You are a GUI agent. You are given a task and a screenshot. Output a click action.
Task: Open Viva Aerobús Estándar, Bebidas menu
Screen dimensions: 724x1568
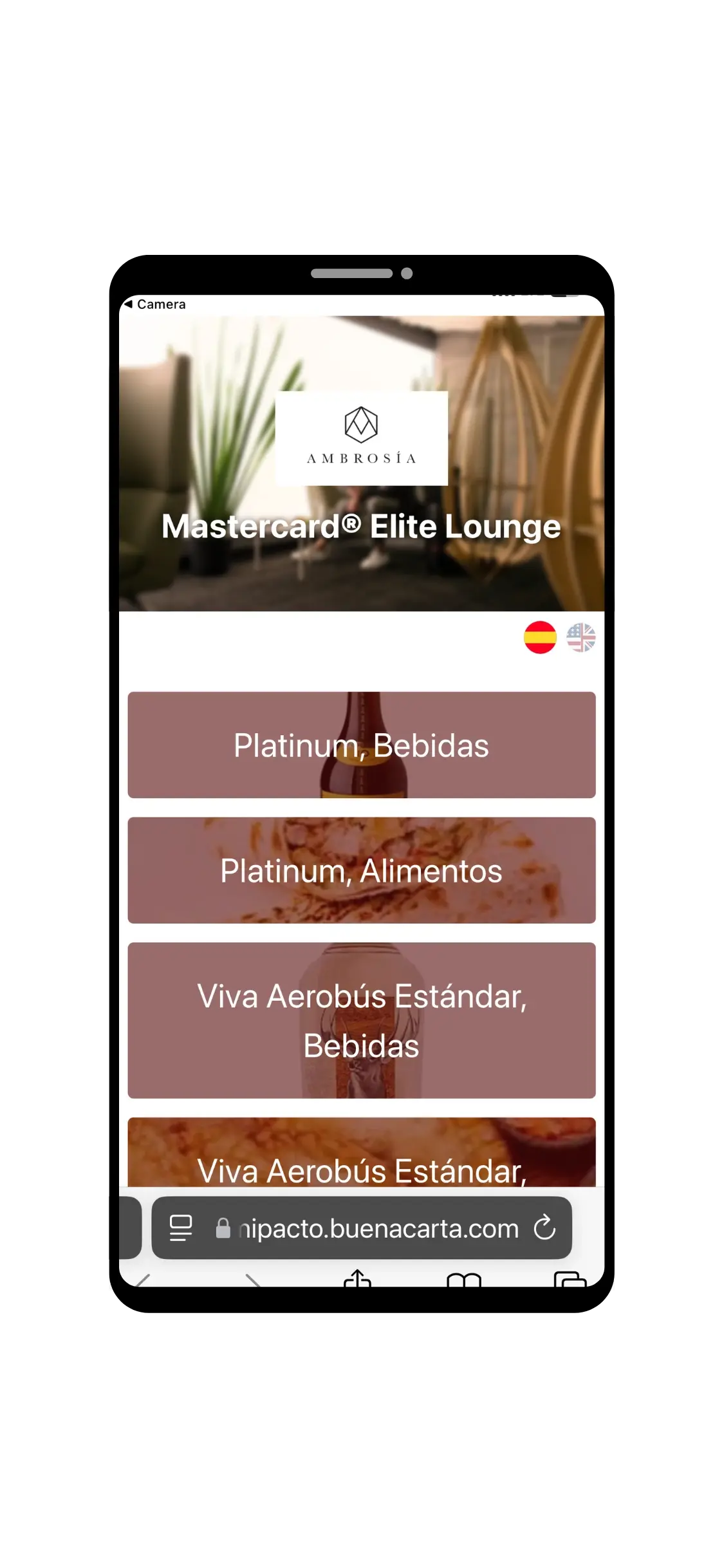click(361, 1020)
